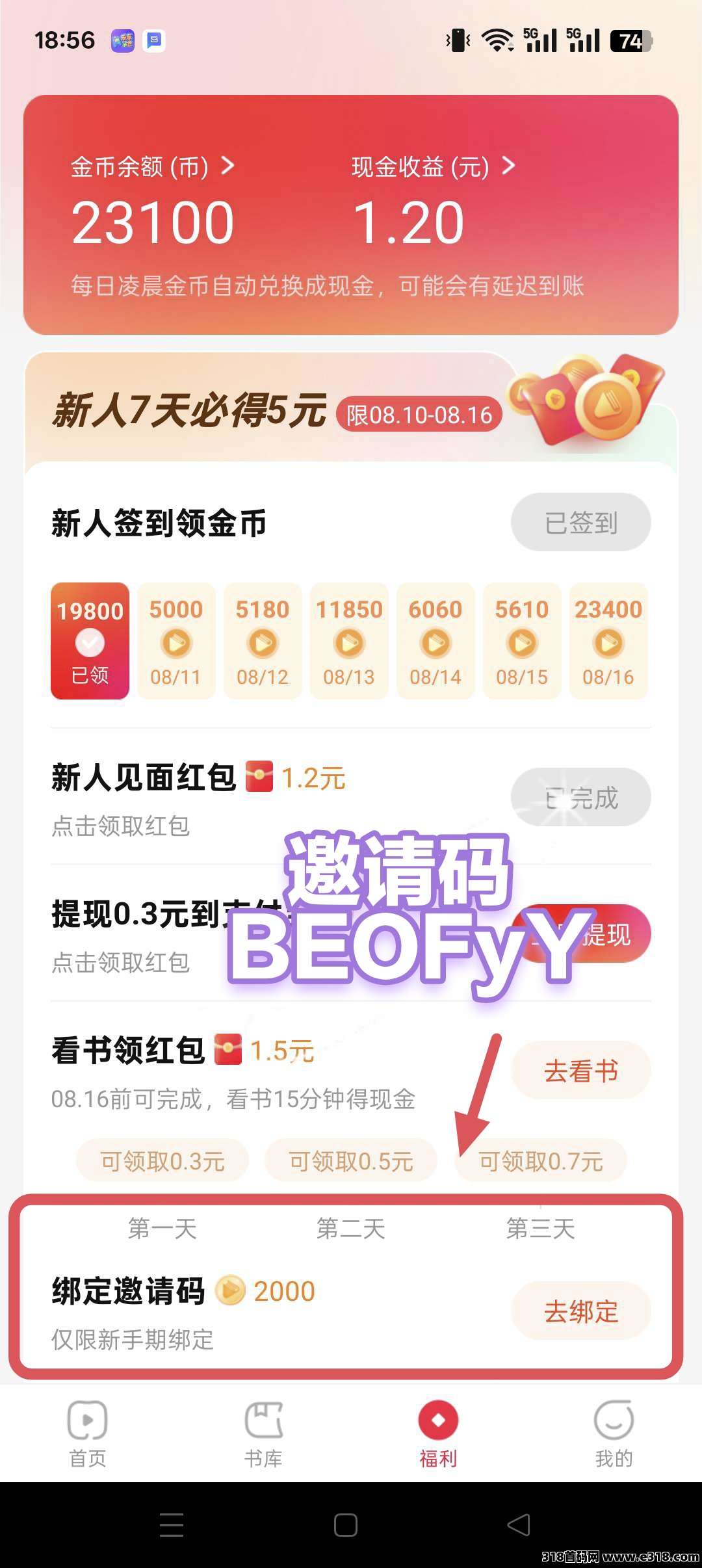Open the gold coin balance details
This screenshot has width=702, height=1568.
click(152, 167)
